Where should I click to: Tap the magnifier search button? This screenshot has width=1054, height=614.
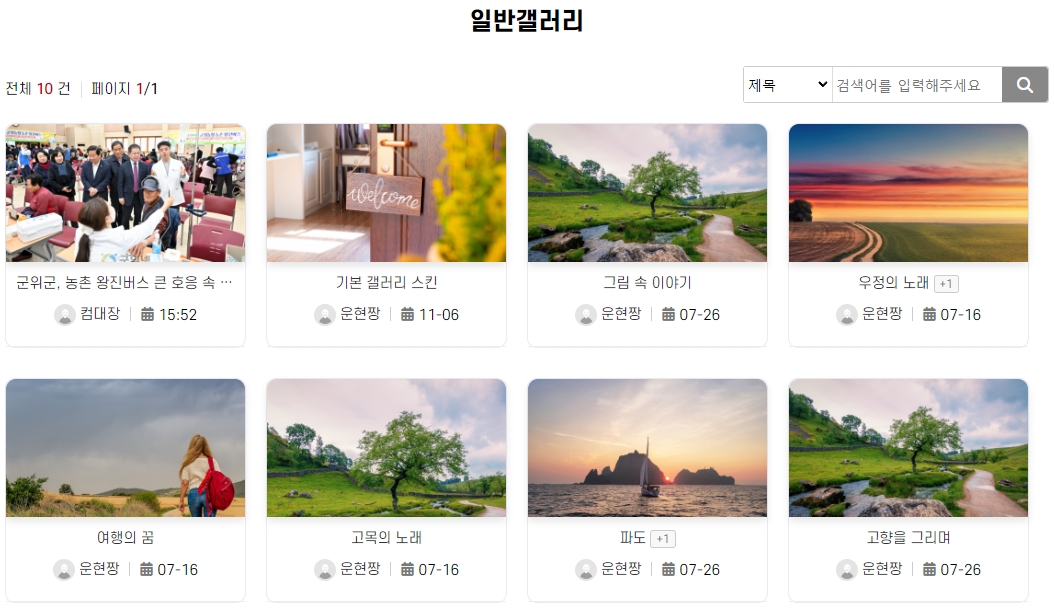point(1024,85)
